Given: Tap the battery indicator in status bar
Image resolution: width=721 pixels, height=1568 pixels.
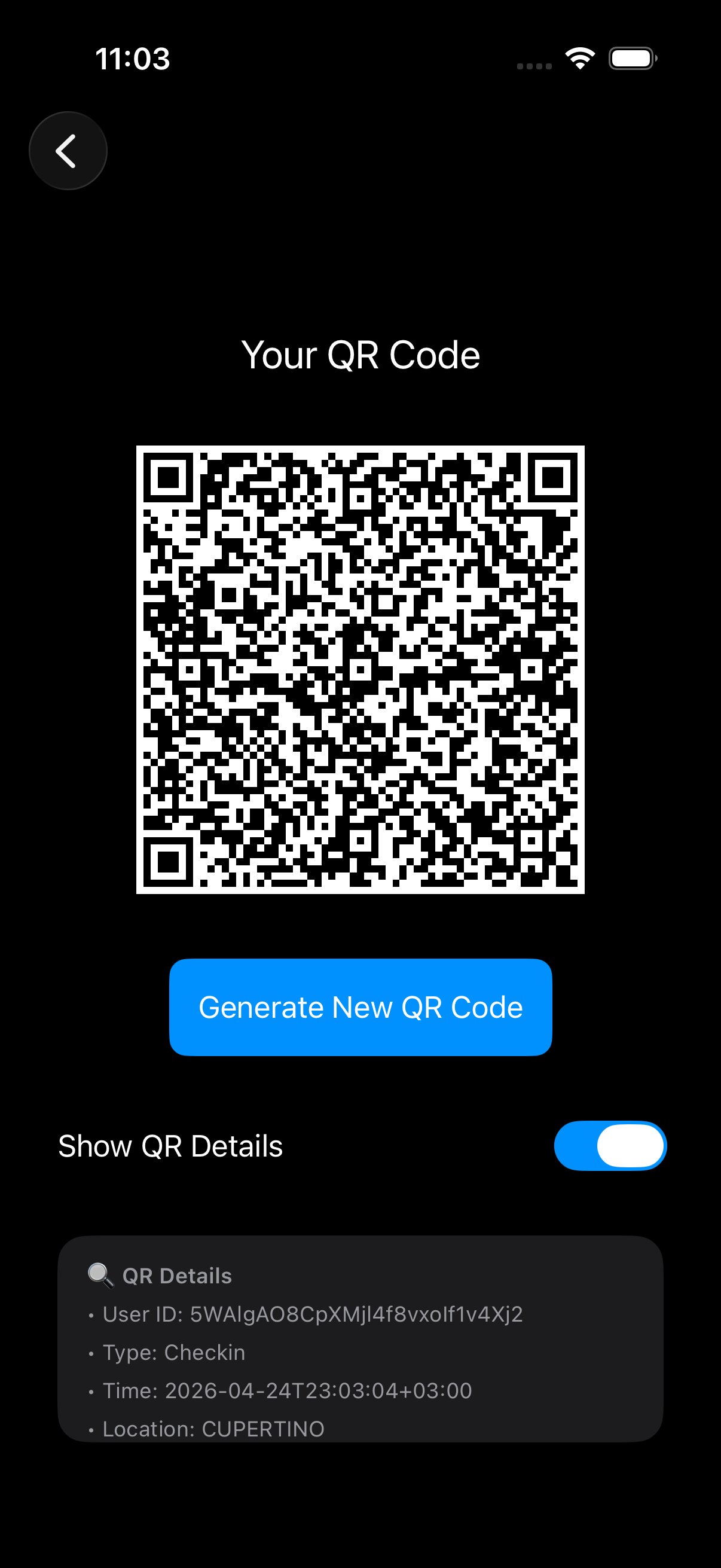Looking at the screenshot, I should (x=631, y=58).
